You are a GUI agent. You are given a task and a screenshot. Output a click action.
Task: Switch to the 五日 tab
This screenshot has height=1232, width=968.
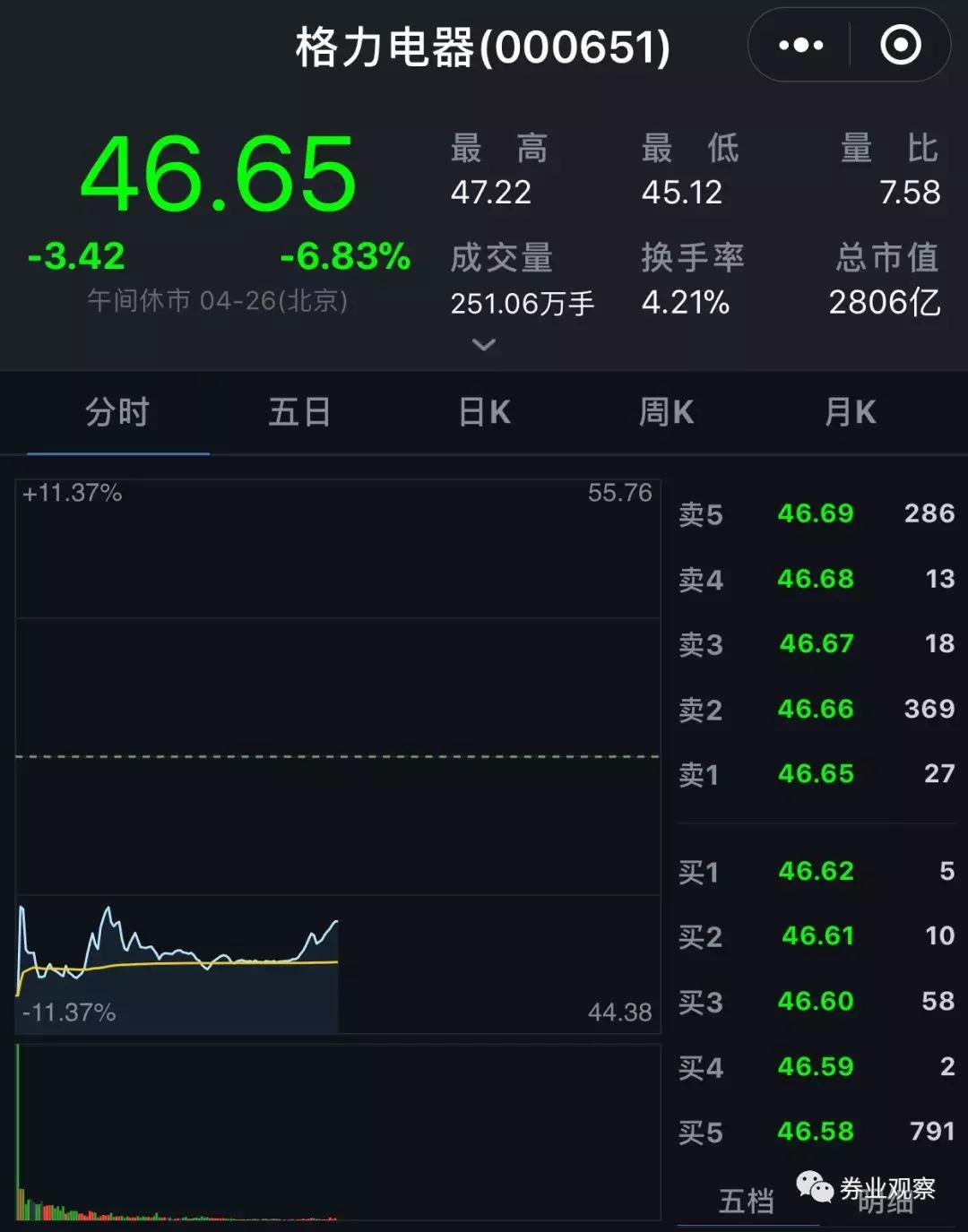(x=299, y=411)
